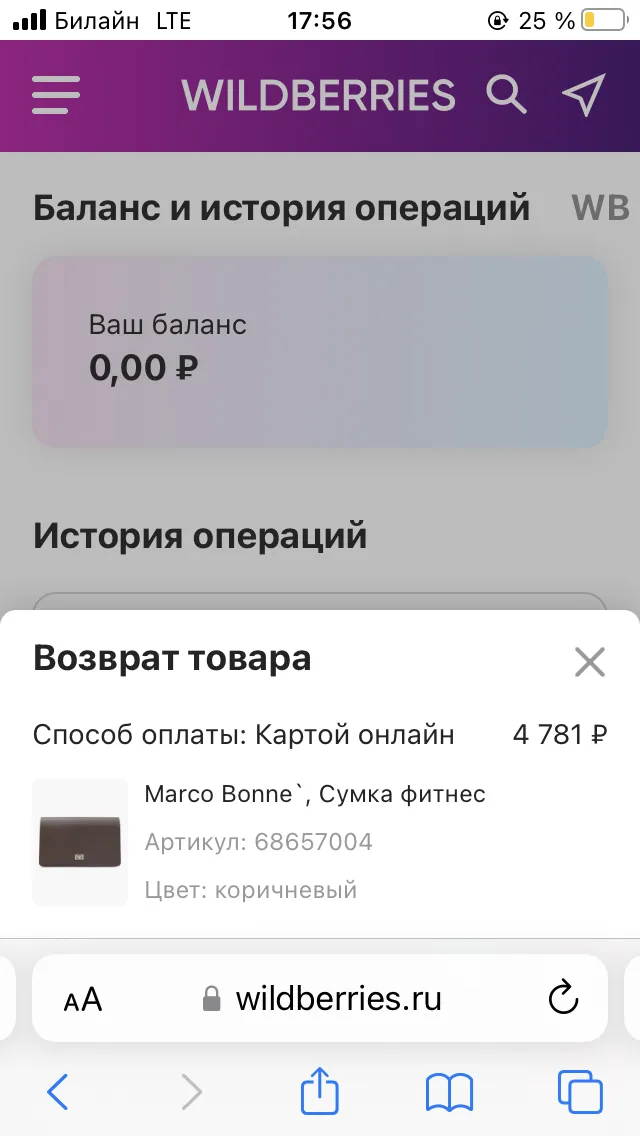Open Safari bookmarks
This screenshot has height=1136, width=640.
tap(449, 1092)
